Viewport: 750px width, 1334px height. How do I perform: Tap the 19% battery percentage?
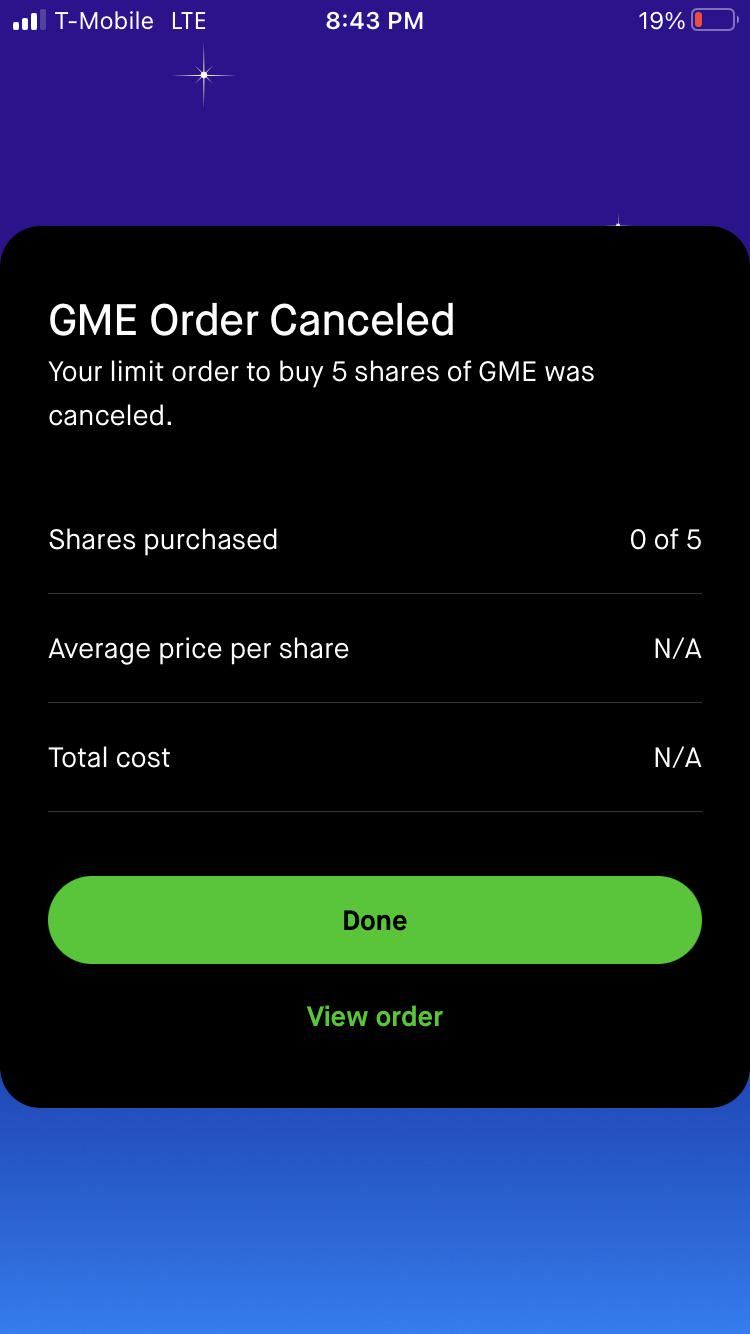click(x=662, y=20)
